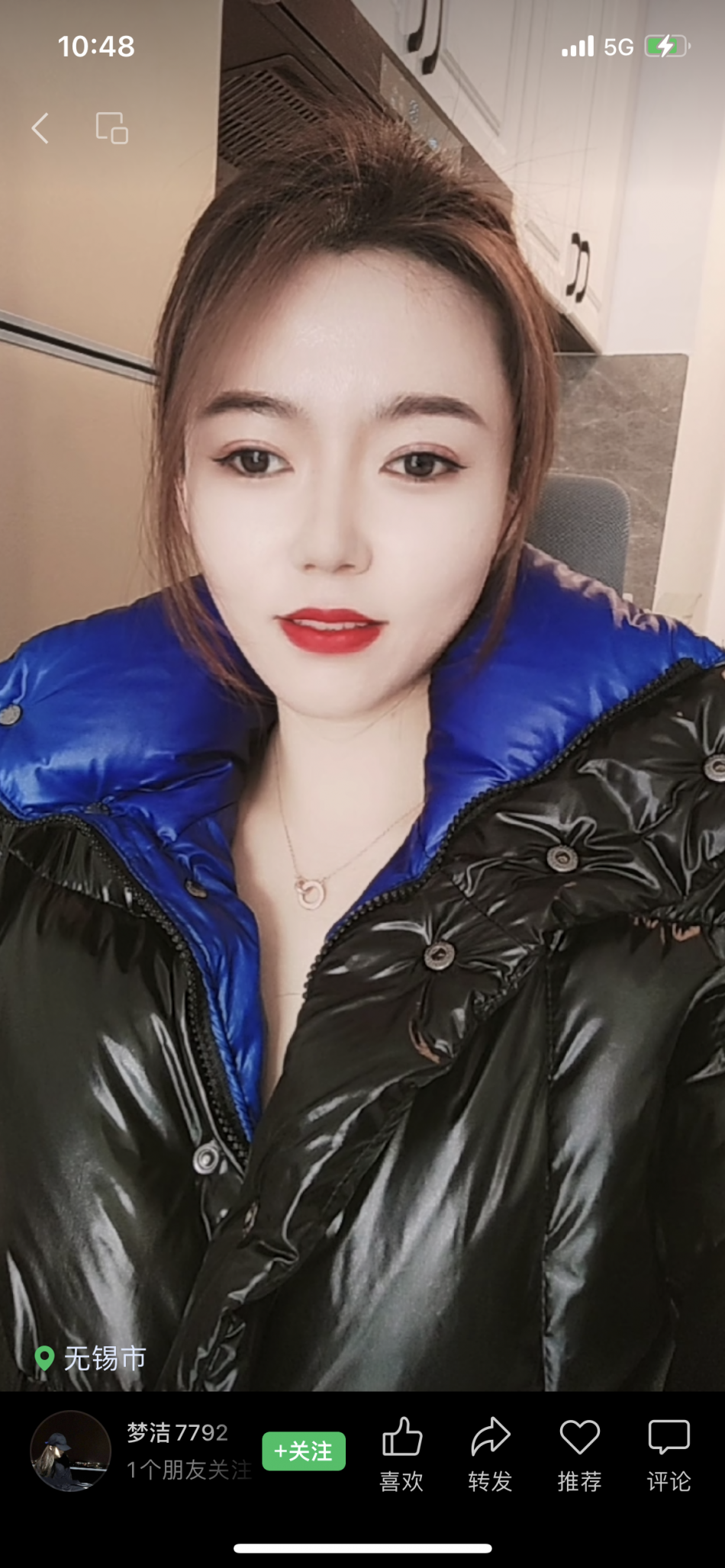725x1568 pixels.
Task: Go back using the top-left arrow
Action: [x=40, y=128]
